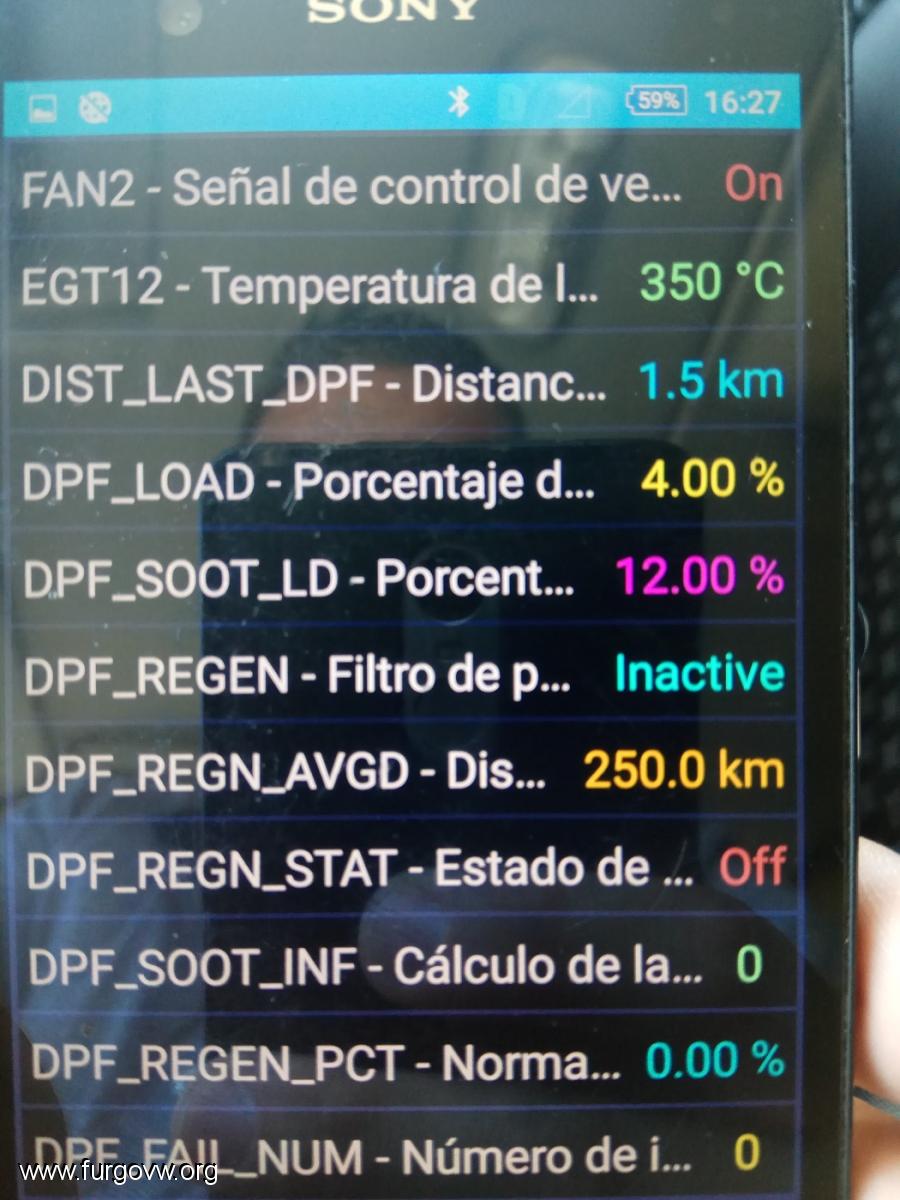Open the DPF_REGN_AVGD distance row
This screenshot has width=900, height=1200.
click(x=400, y=772)
